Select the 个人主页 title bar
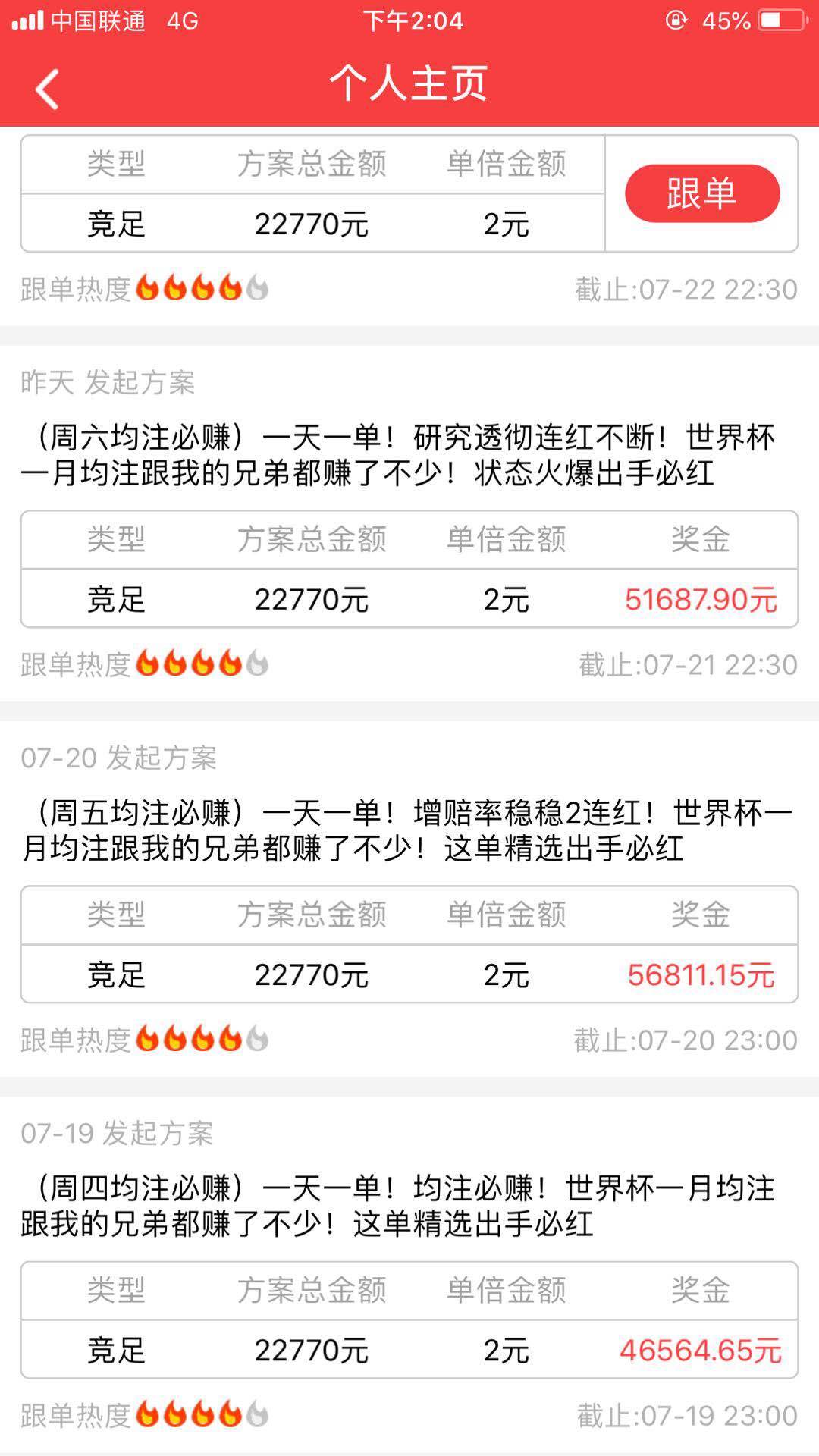 click(409, 85)
